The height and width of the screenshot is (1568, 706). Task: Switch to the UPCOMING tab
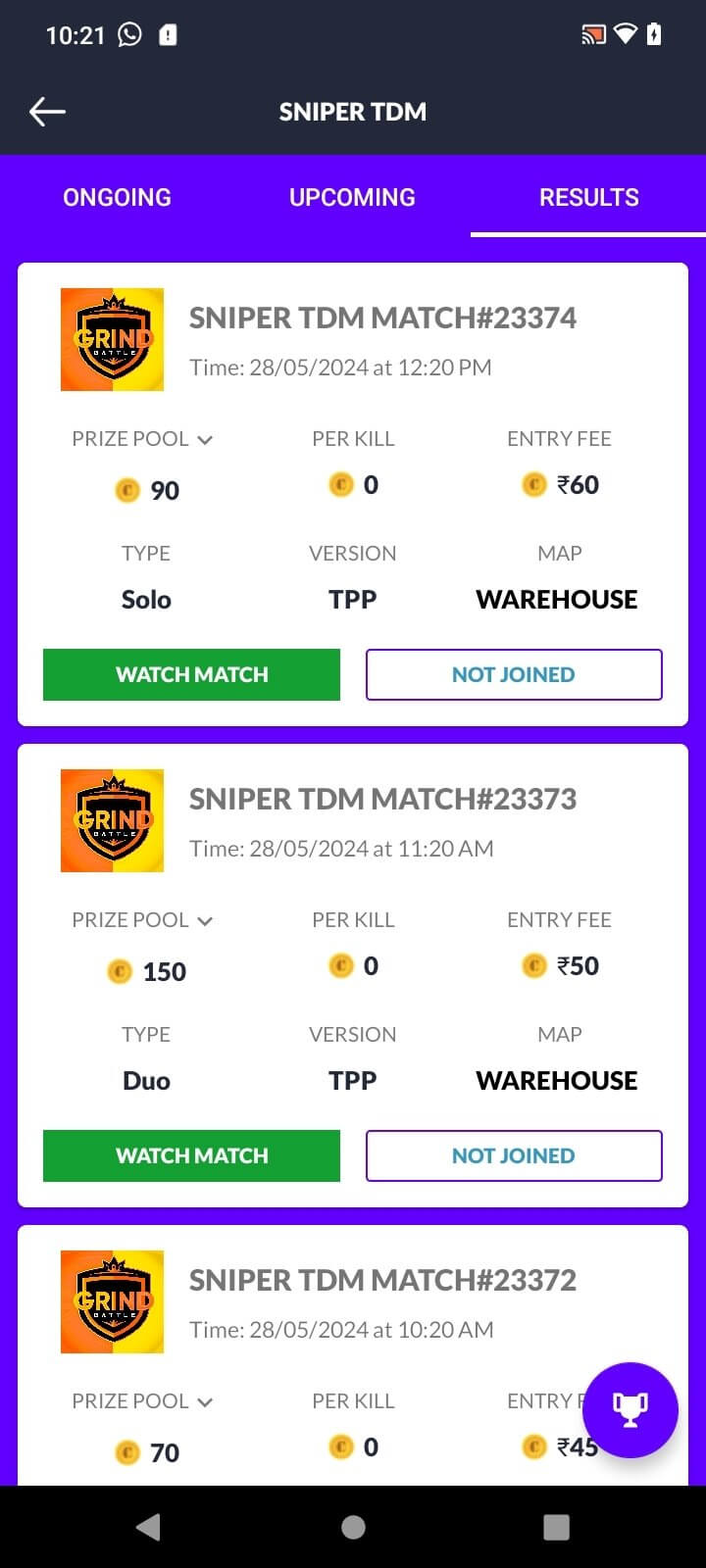click(x=352, y=197)
